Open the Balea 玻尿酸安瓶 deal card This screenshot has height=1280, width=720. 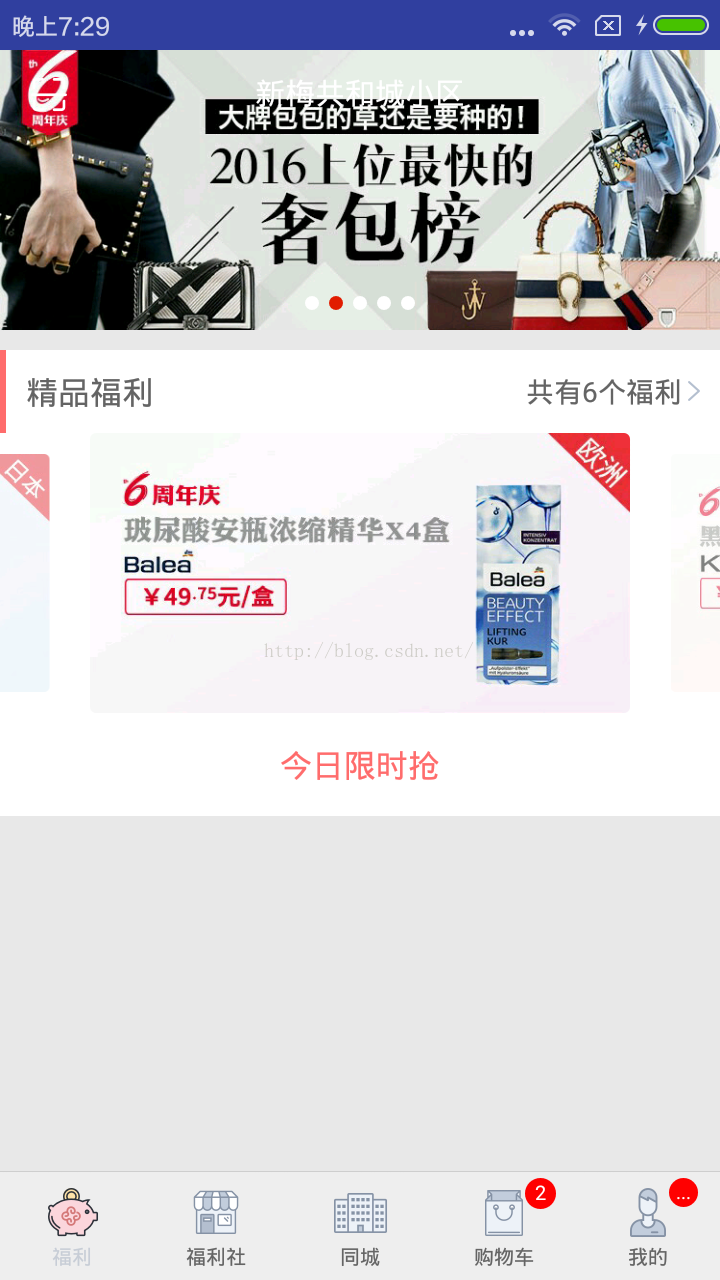click(x=360, y=572)
